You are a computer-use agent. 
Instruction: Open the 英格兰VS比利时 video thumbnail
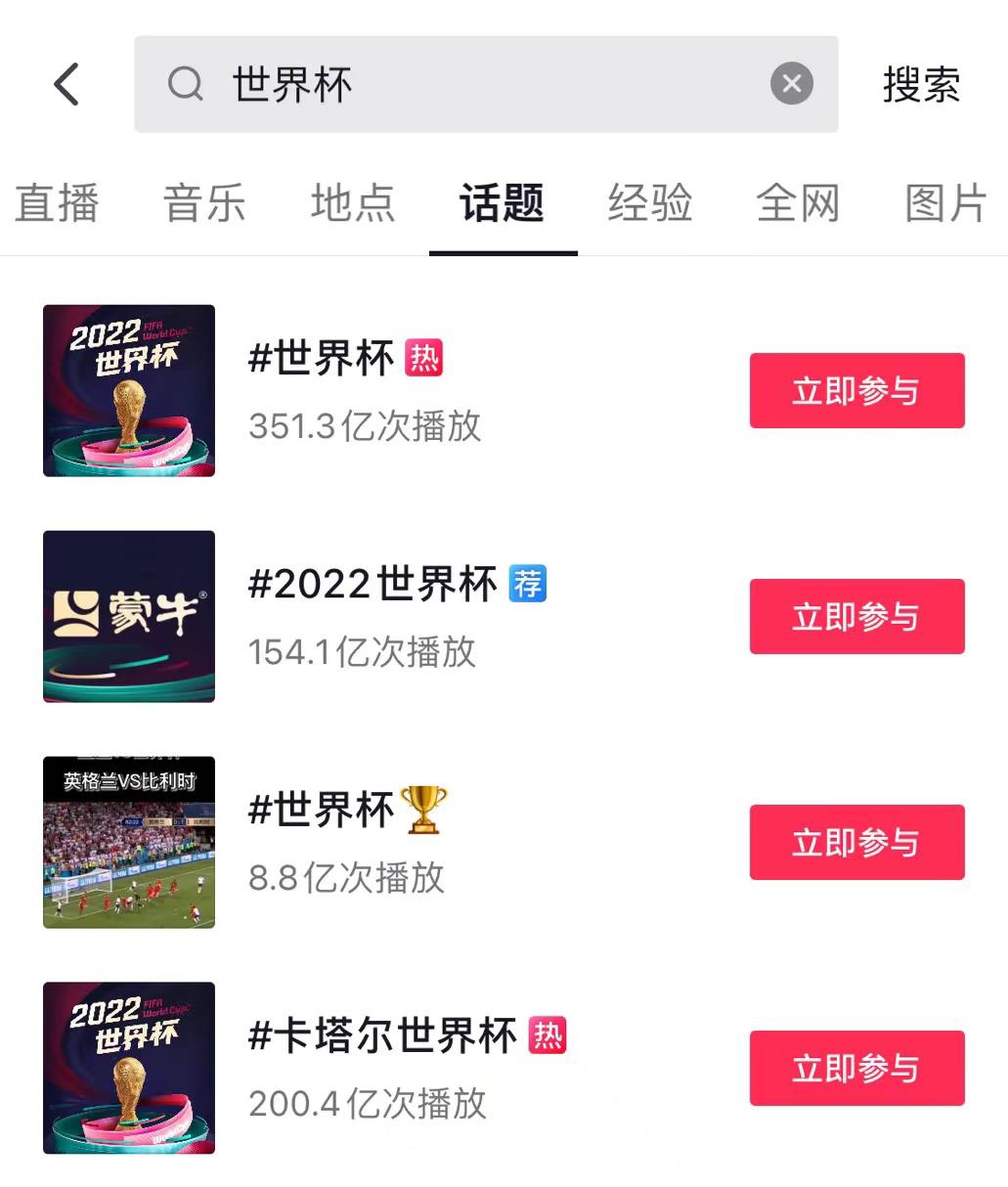[128, 842]
